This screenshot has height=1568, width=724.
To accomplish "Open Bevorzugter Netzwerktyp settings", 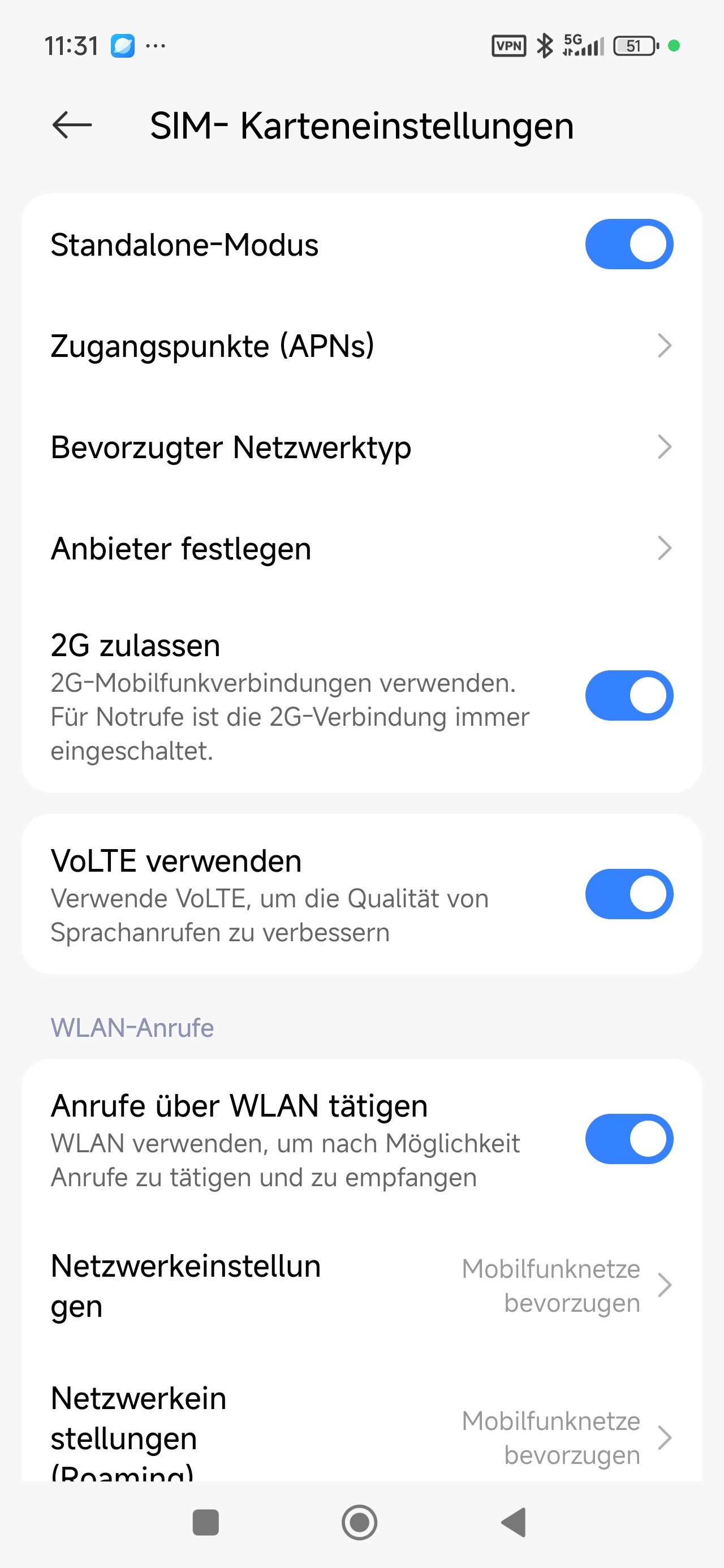I will tap(361, 447).
